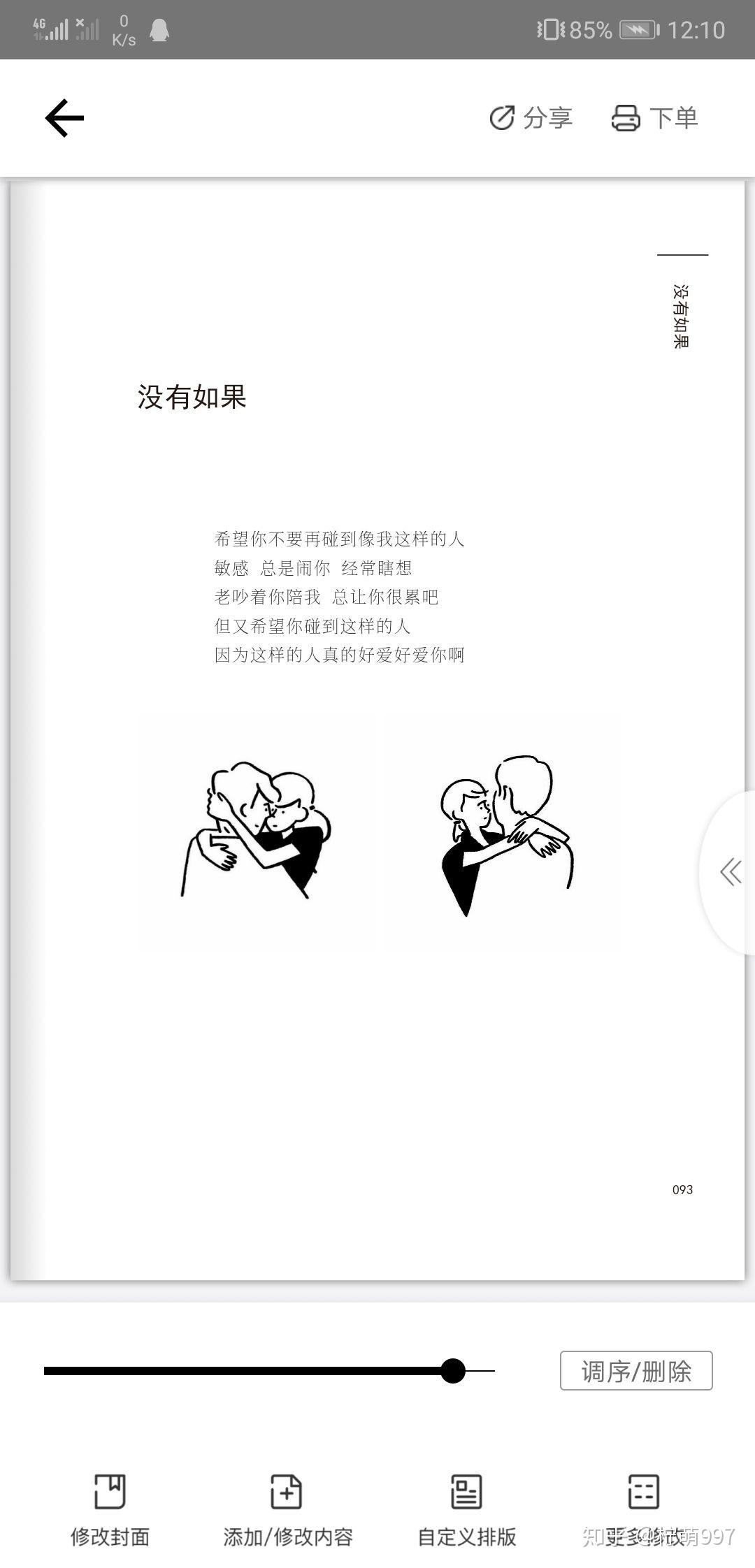Tap the page progress slider handle
The image size is (755, 1568).
click(453, 1371)
